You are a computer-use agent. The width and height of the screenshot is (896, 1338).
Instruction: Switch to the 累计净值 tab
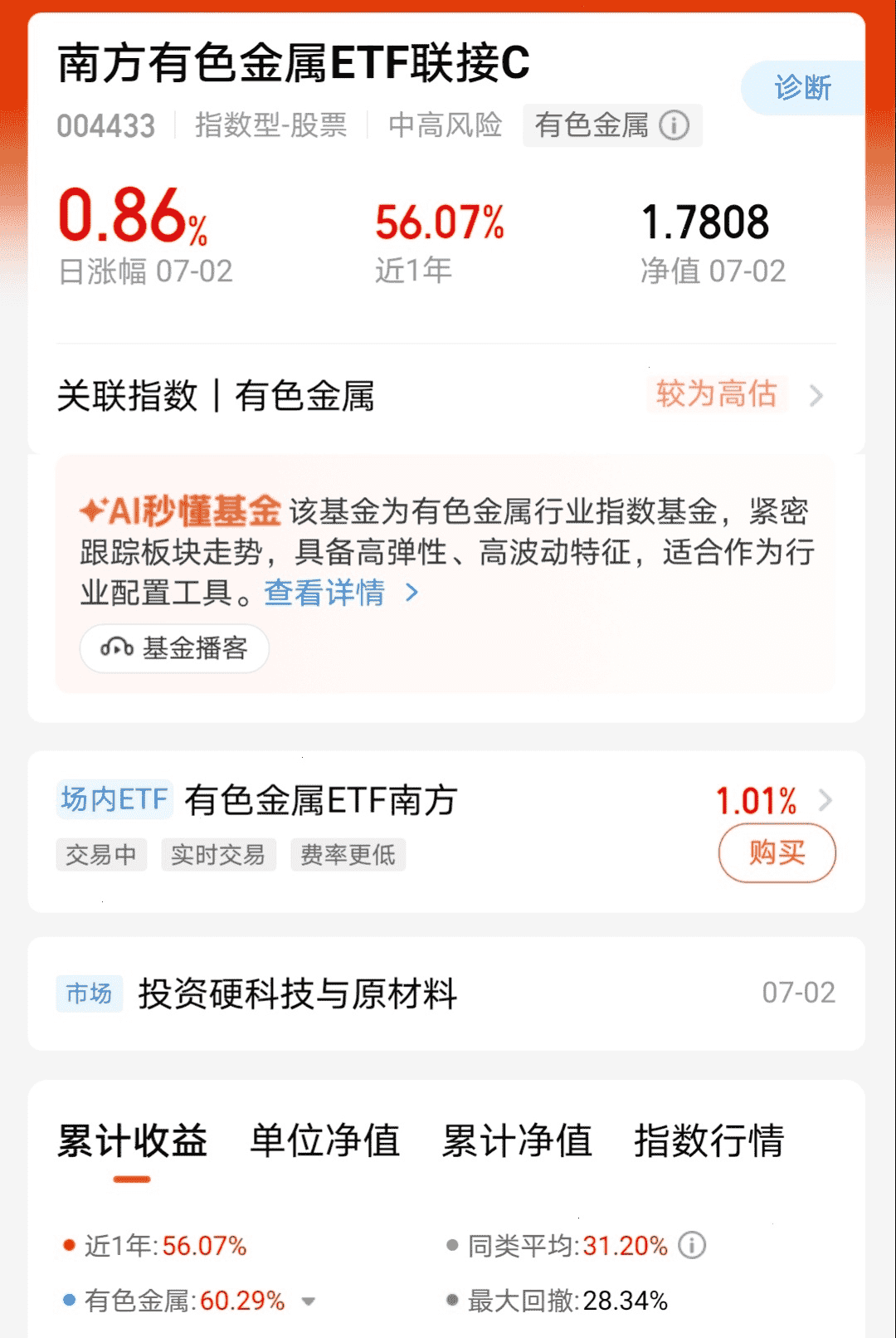517,1141
